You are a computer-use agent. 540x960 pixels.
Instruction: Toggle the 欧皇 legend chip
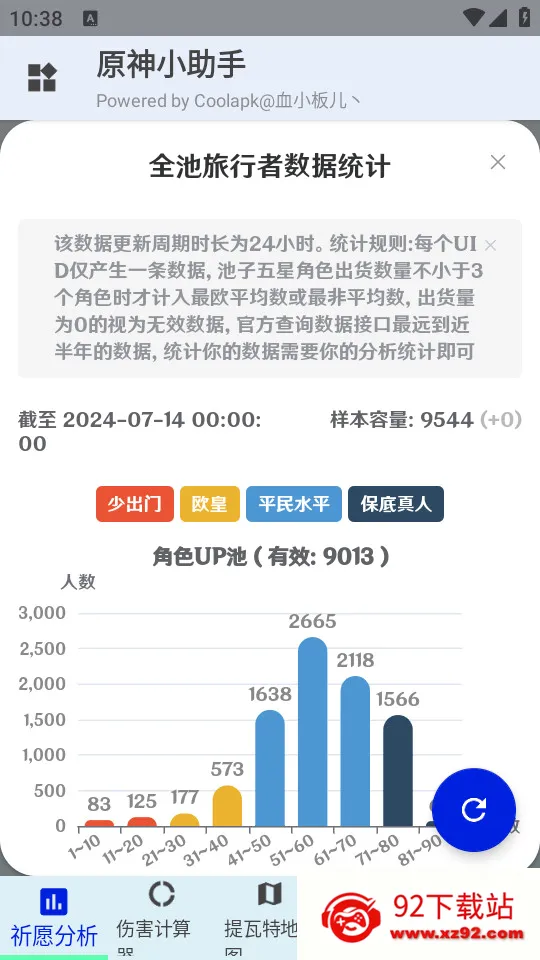209,504
